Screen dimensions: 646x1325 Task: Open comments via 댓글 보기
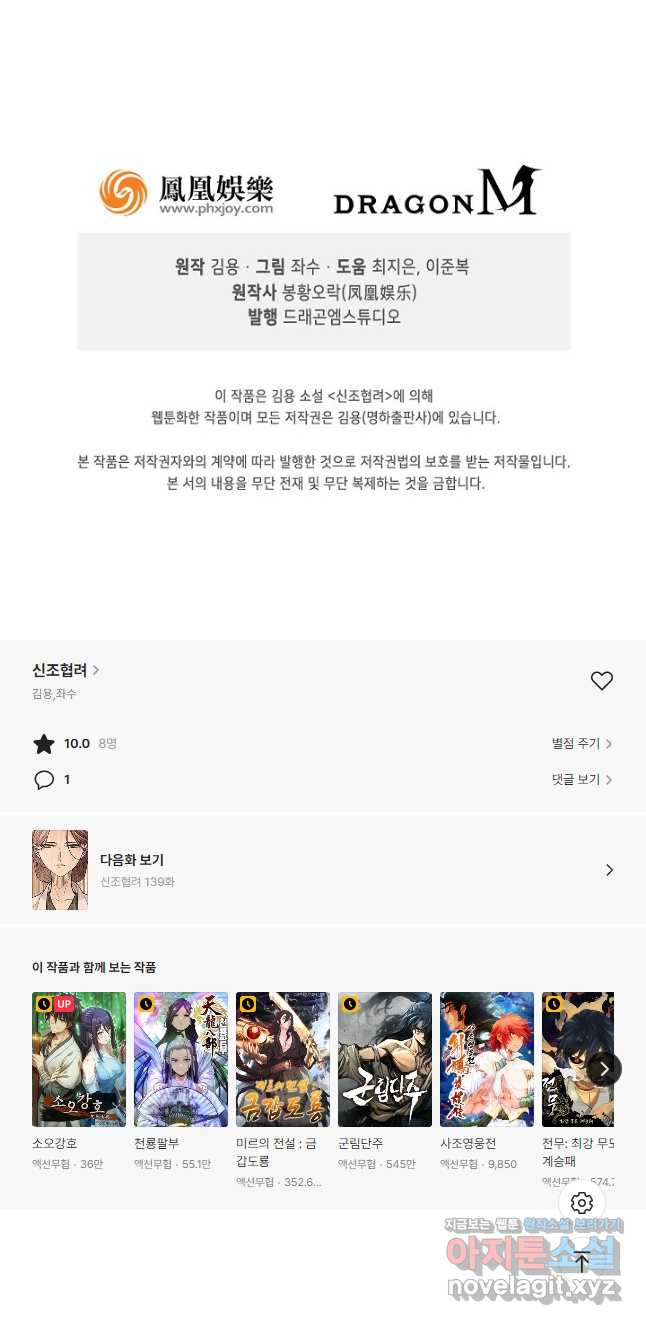pos(581,780)
